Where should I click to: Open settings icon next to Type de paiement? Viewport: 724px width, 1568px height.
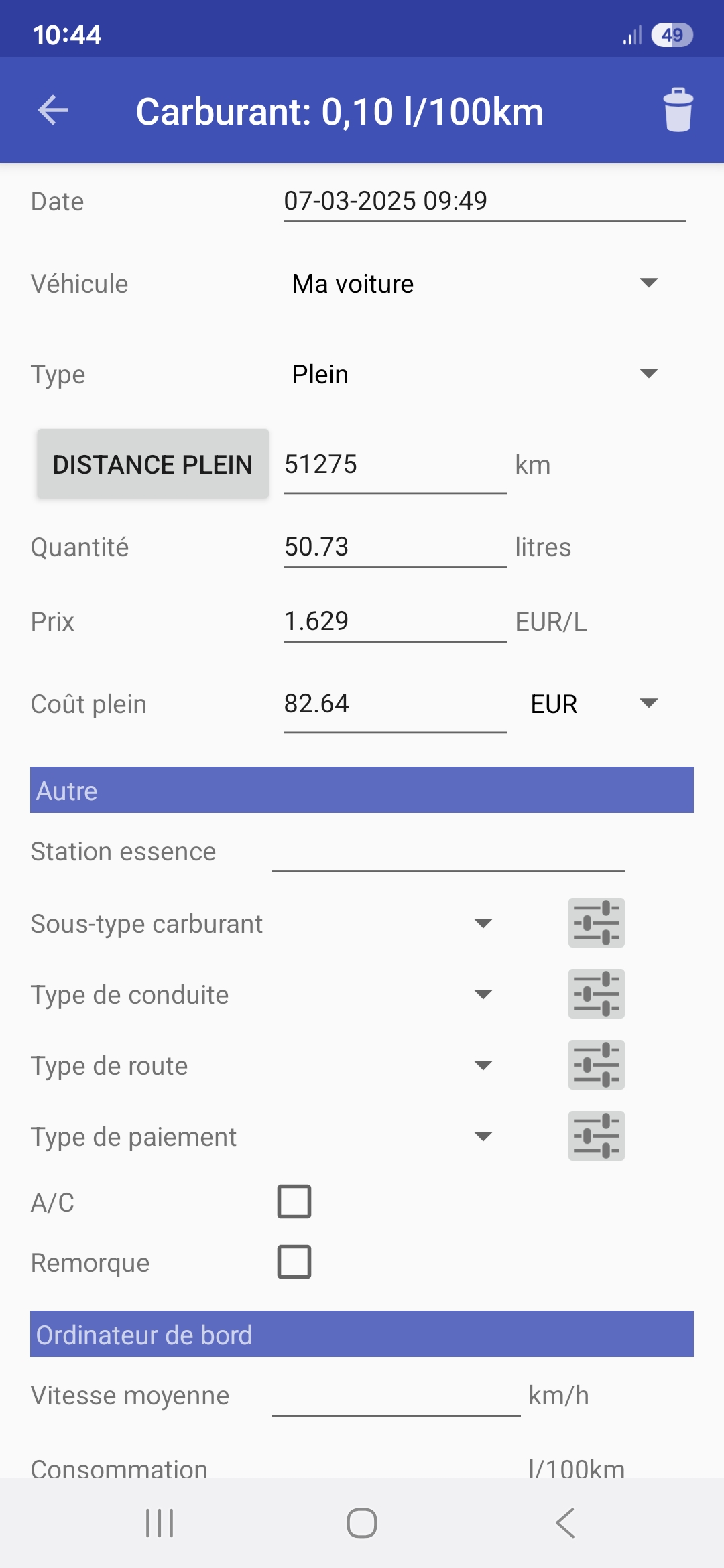tap(596, 1136)
